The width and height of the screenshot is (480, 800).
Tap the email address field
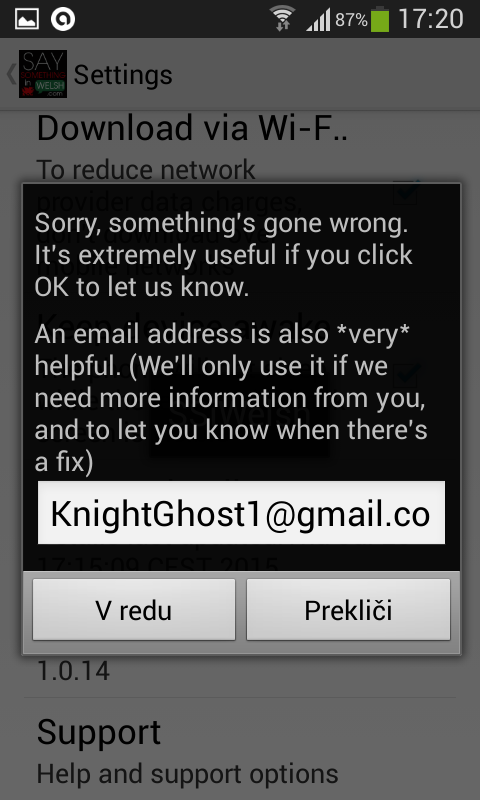[x=241, y=513]
